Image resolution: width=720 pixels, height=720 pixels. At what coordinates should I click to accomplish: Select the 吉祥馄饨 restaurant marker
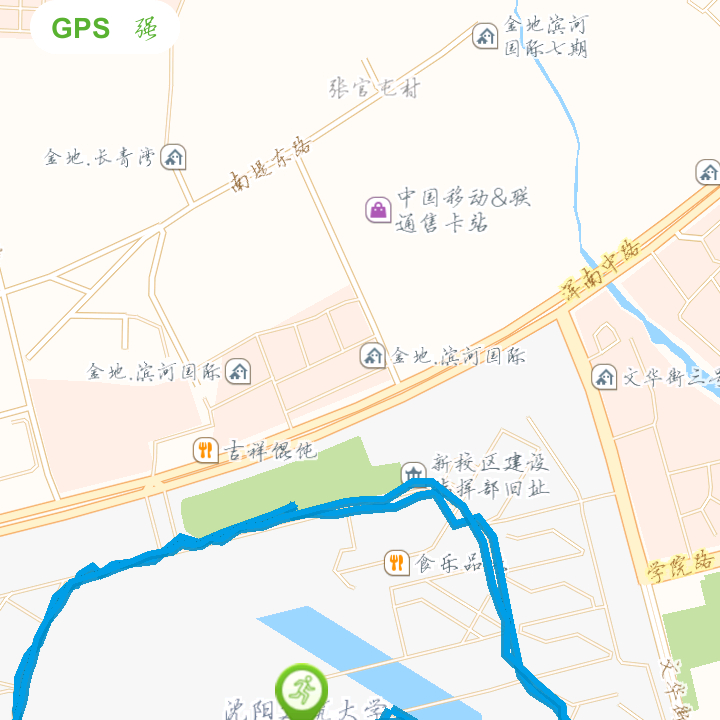point(206,450)
